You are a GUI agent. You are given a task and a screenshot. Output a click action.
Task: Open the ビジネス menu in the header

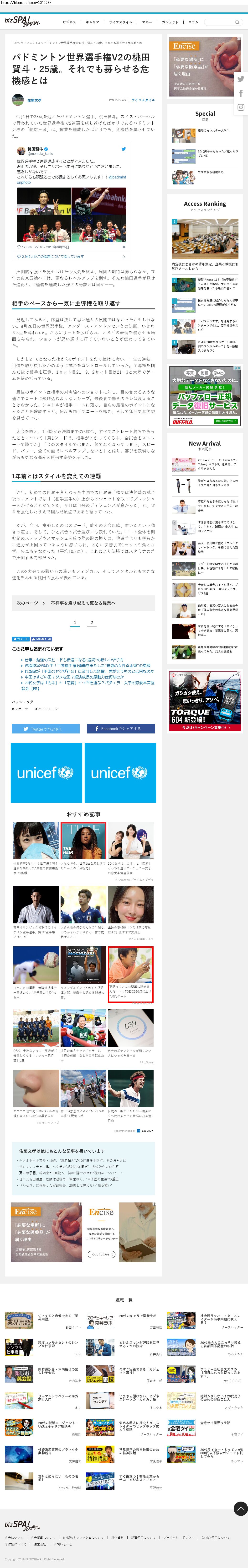tap(69, 22)
